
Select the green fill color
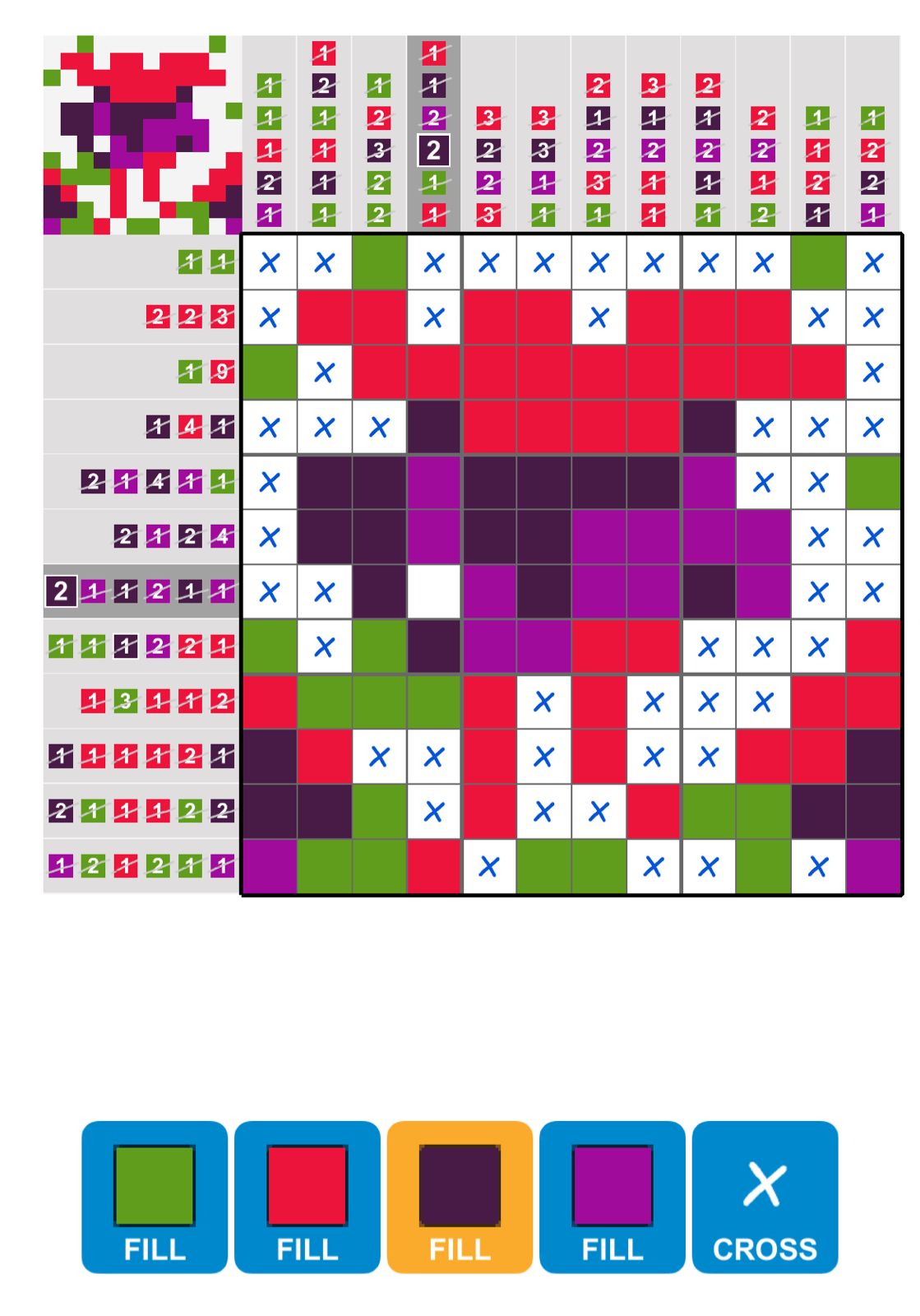point(154,1196)
